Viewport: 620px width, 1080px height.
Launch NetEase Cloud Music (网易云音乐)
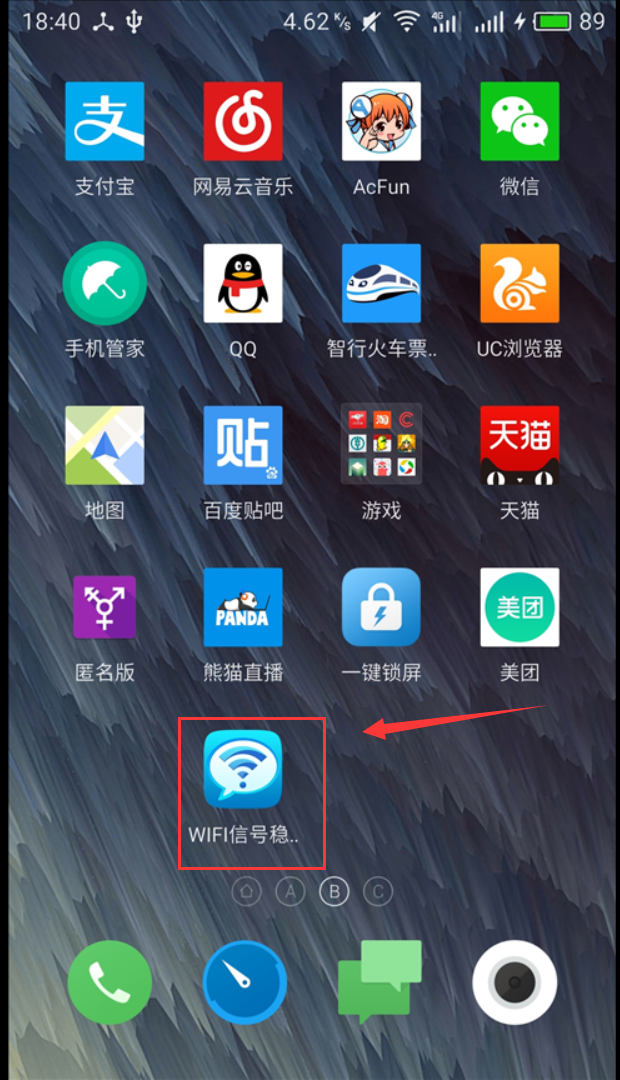pos(243,122)
